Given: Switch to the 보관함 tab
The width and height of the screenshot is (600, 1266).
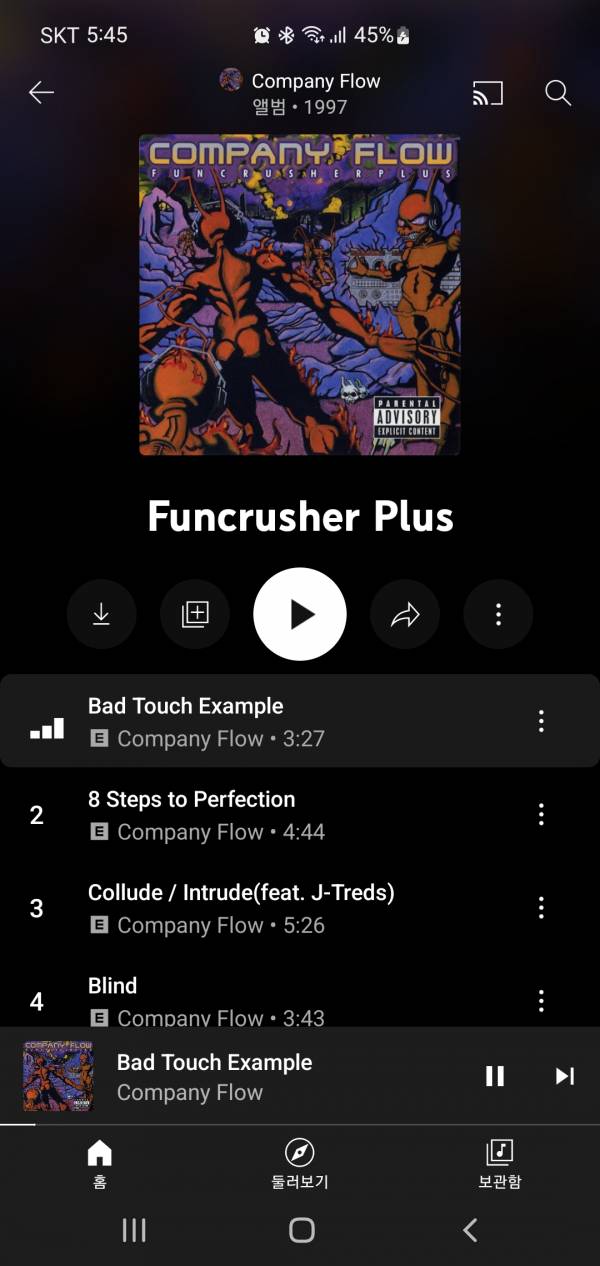Looking at the screenshot, I should pos(499,1163).
